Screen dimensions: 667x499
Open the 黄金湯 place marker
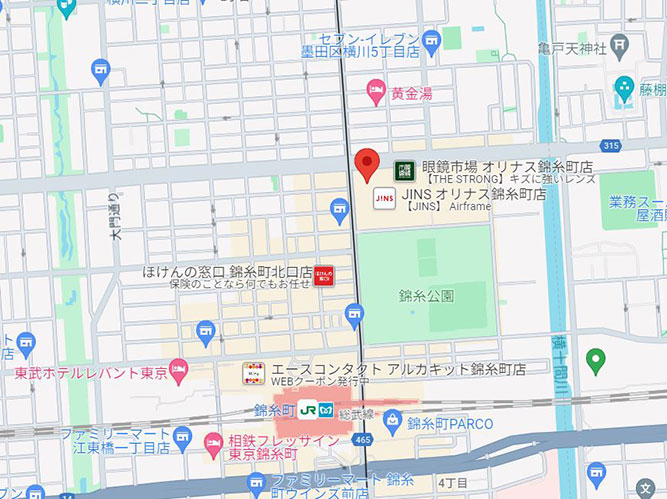pos(376,95)
